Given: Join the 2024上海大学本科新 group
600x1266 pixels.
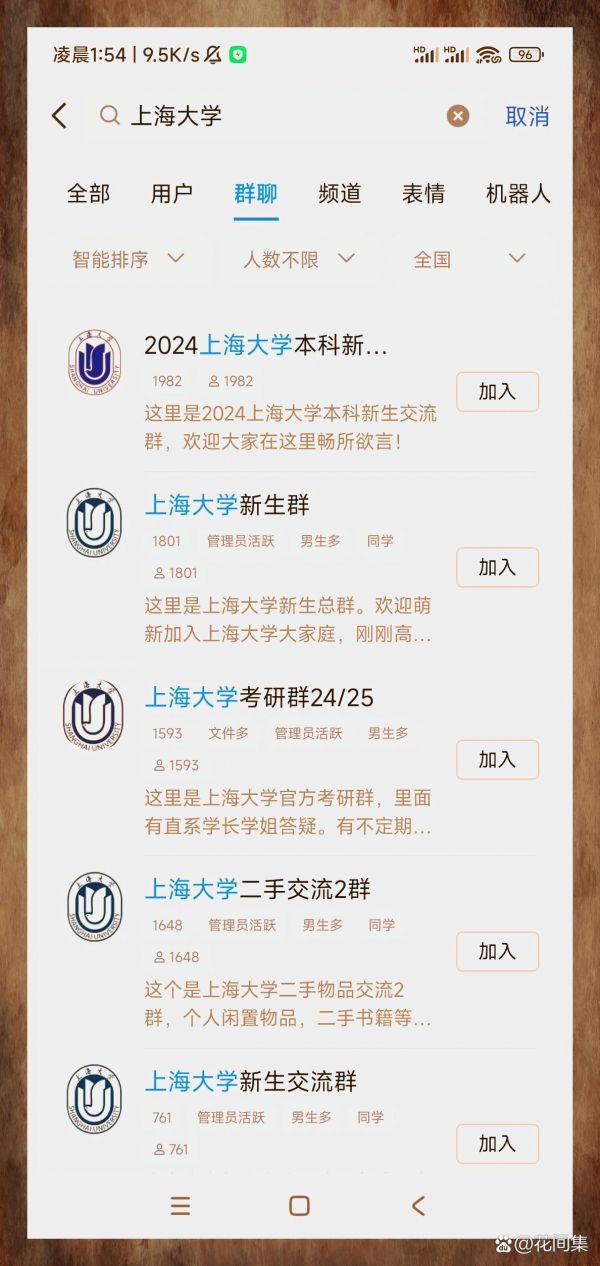Looking at the screenshot, I should tap(497, 392).
